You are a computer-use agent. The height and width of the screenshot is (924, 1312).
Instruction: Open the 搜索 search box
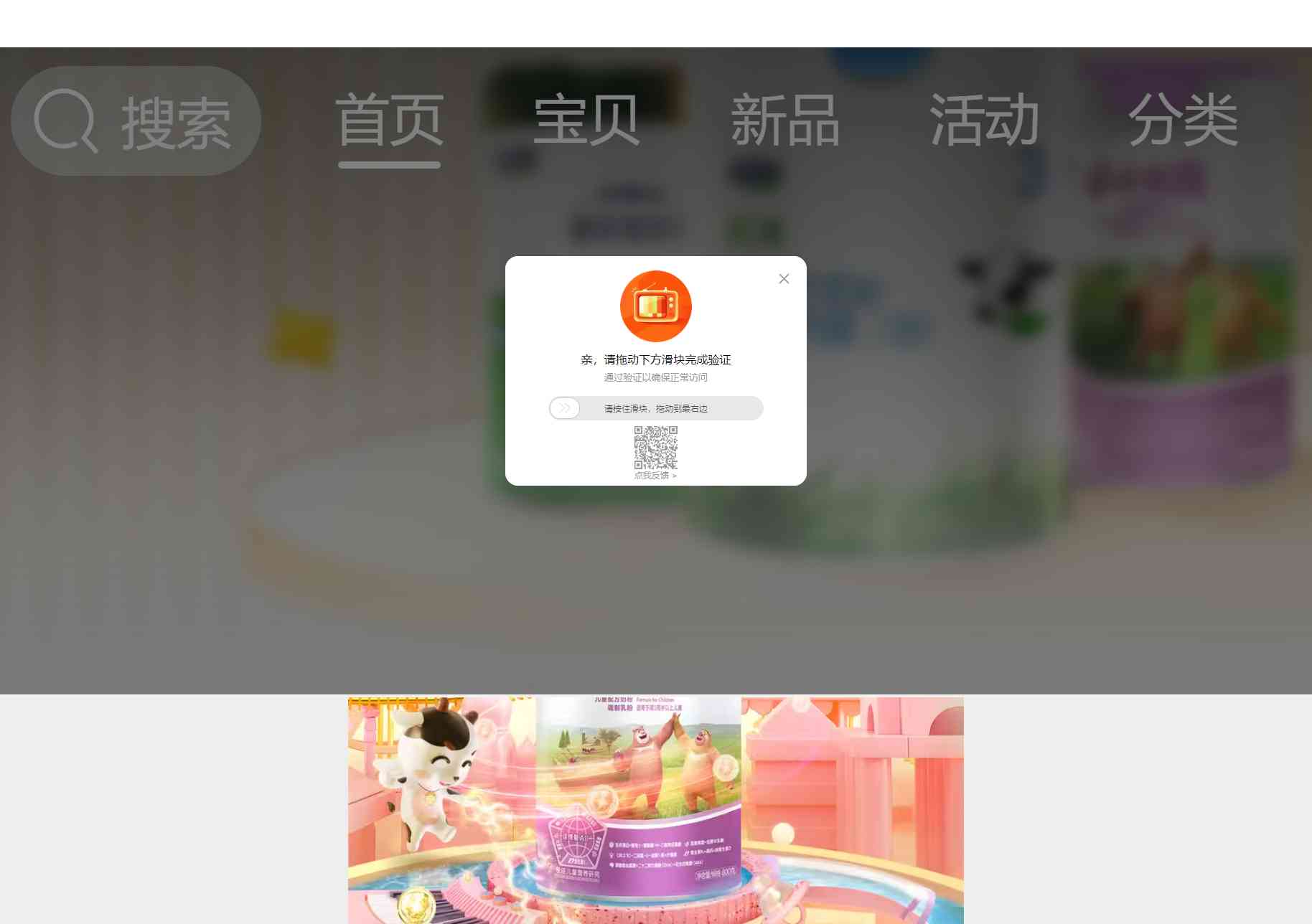(136, 121)
